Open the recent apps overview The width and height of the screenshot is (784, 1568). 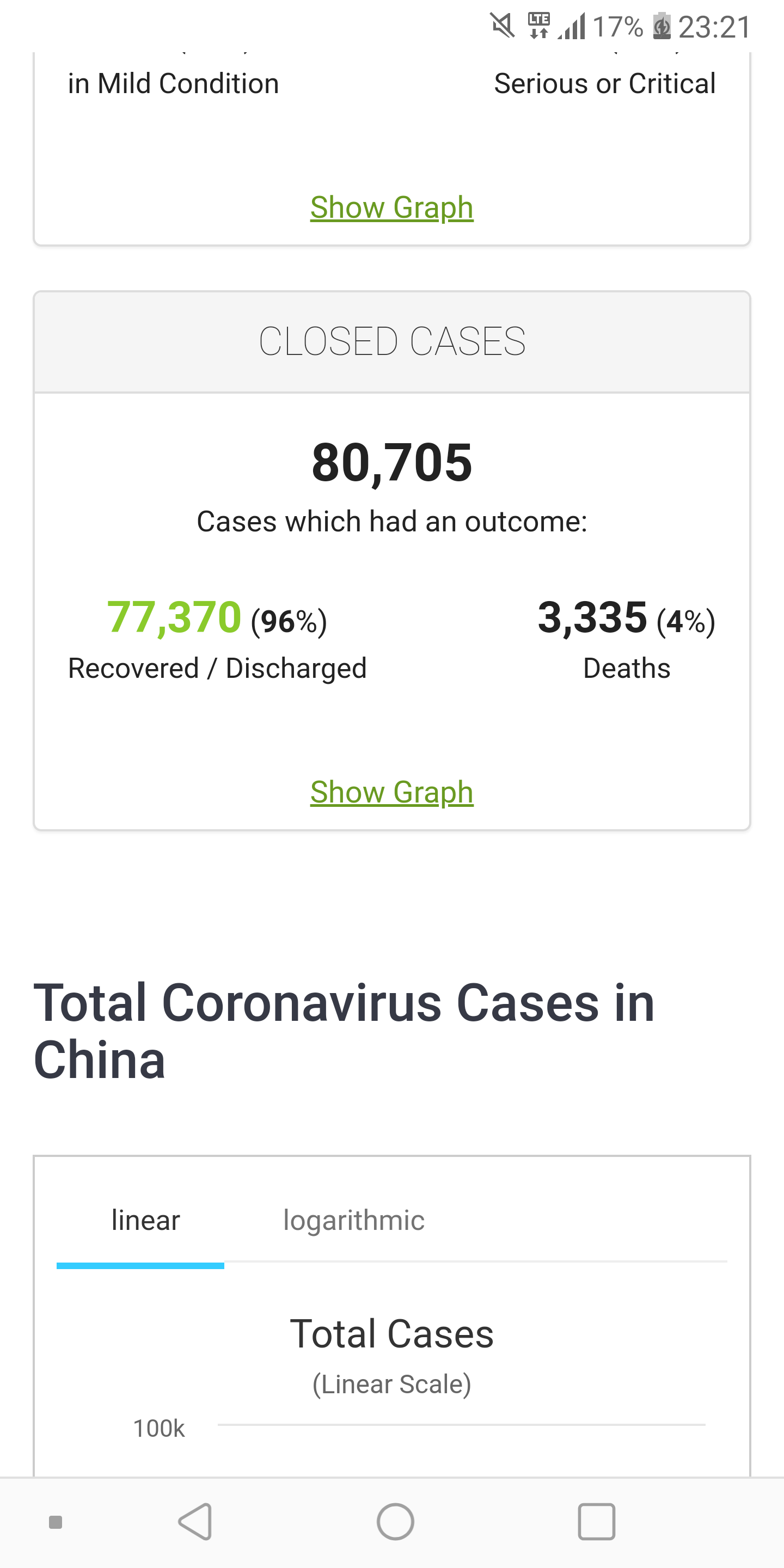tap(596, 1522)
